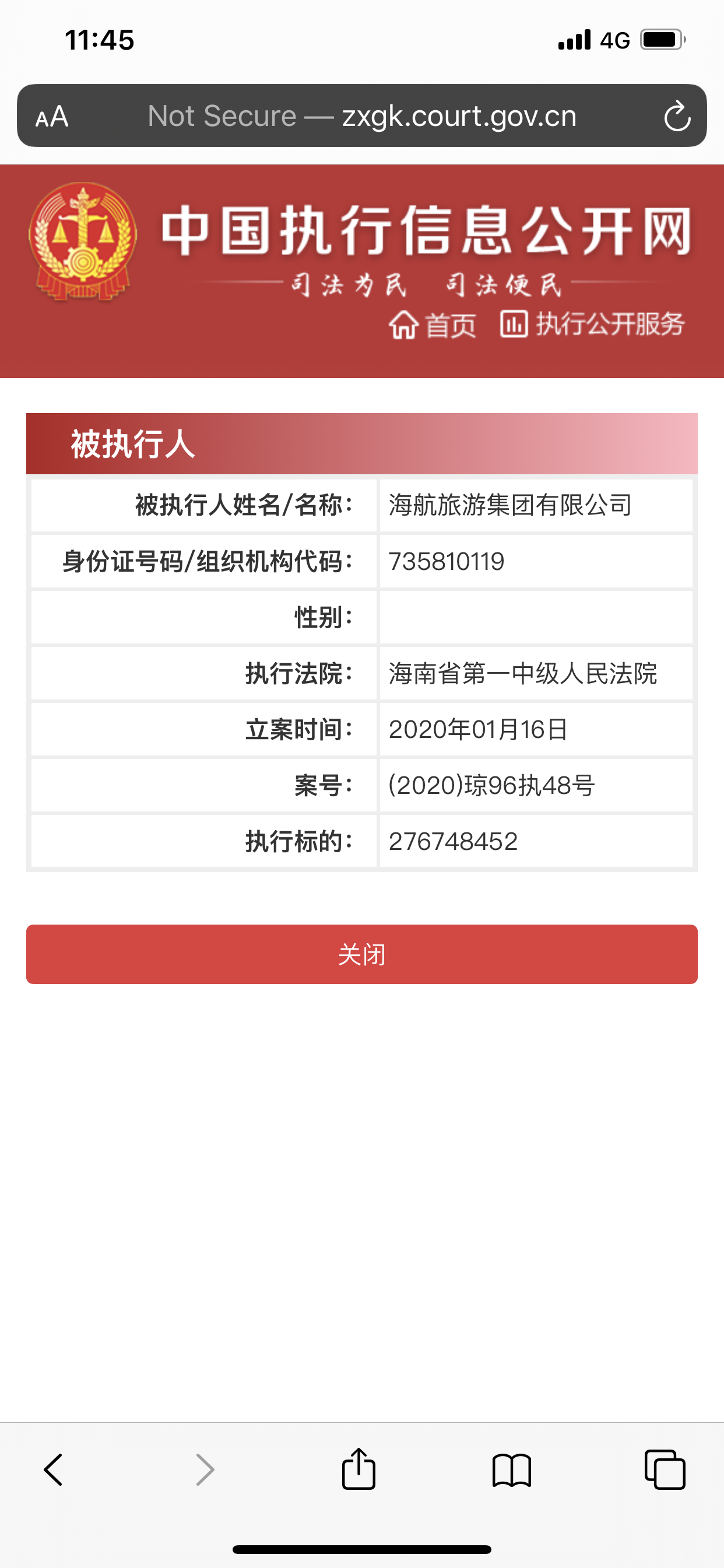Image resolution: width=724 pixels, height=1568 pixels.
Task: Show all open Safari tabs
Action: 665,1469
